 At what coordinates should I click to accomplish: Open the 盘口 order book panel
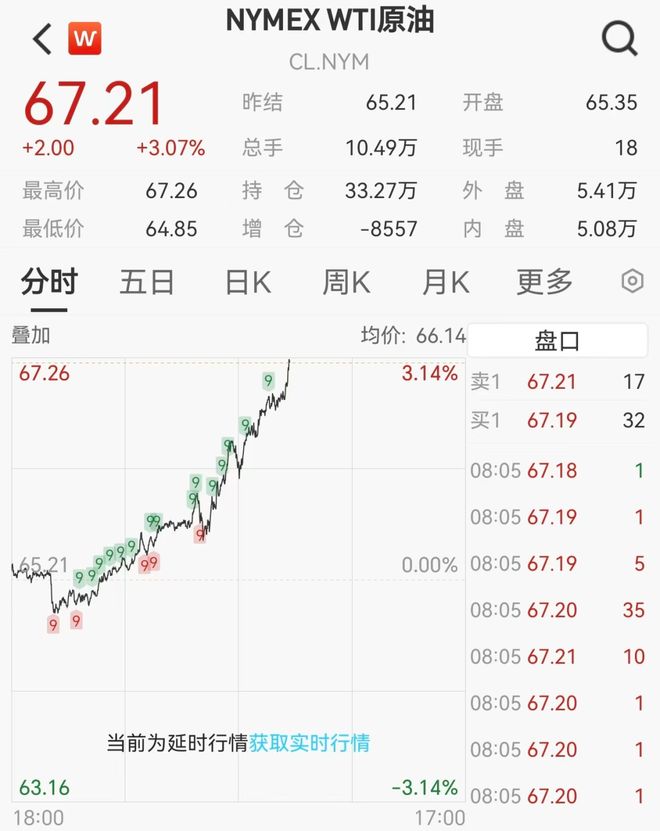557,341
